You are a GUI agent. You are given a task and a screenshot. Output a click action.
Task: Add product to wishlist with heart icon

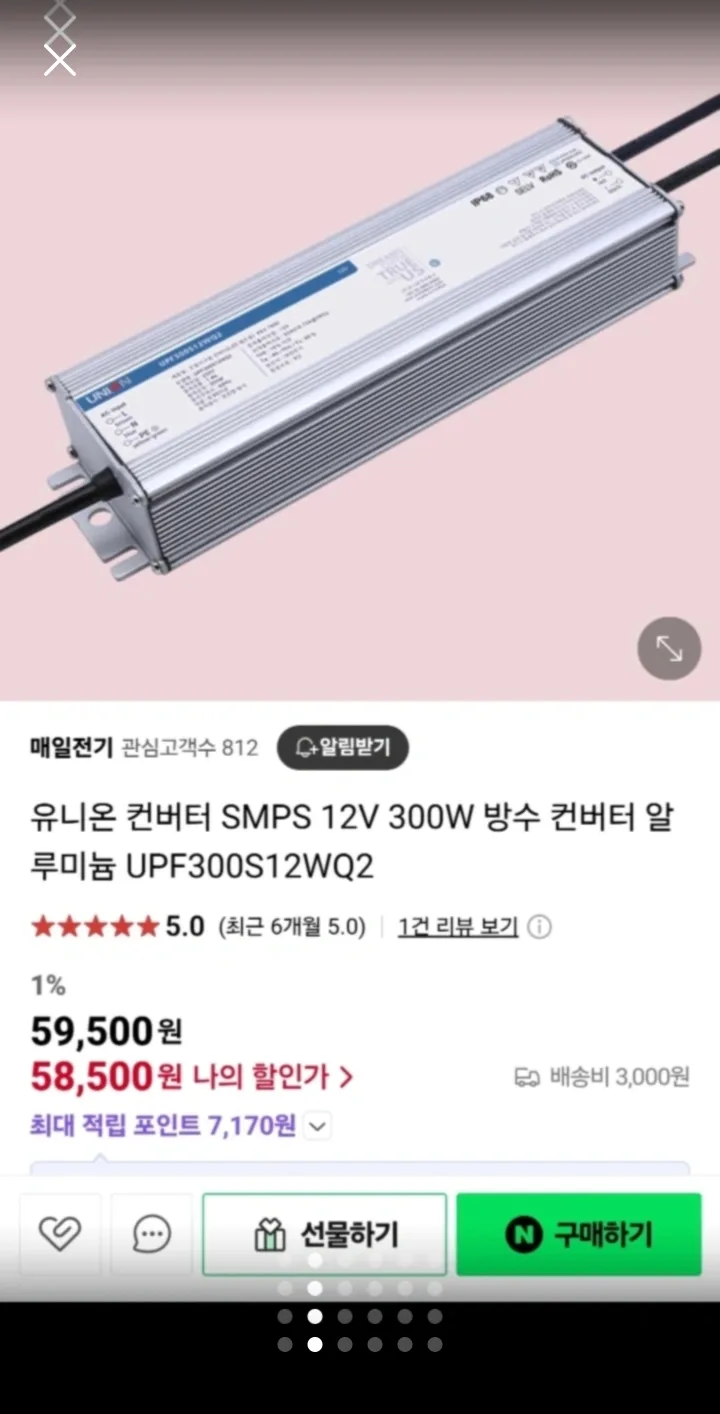[x=60, y=1234]
